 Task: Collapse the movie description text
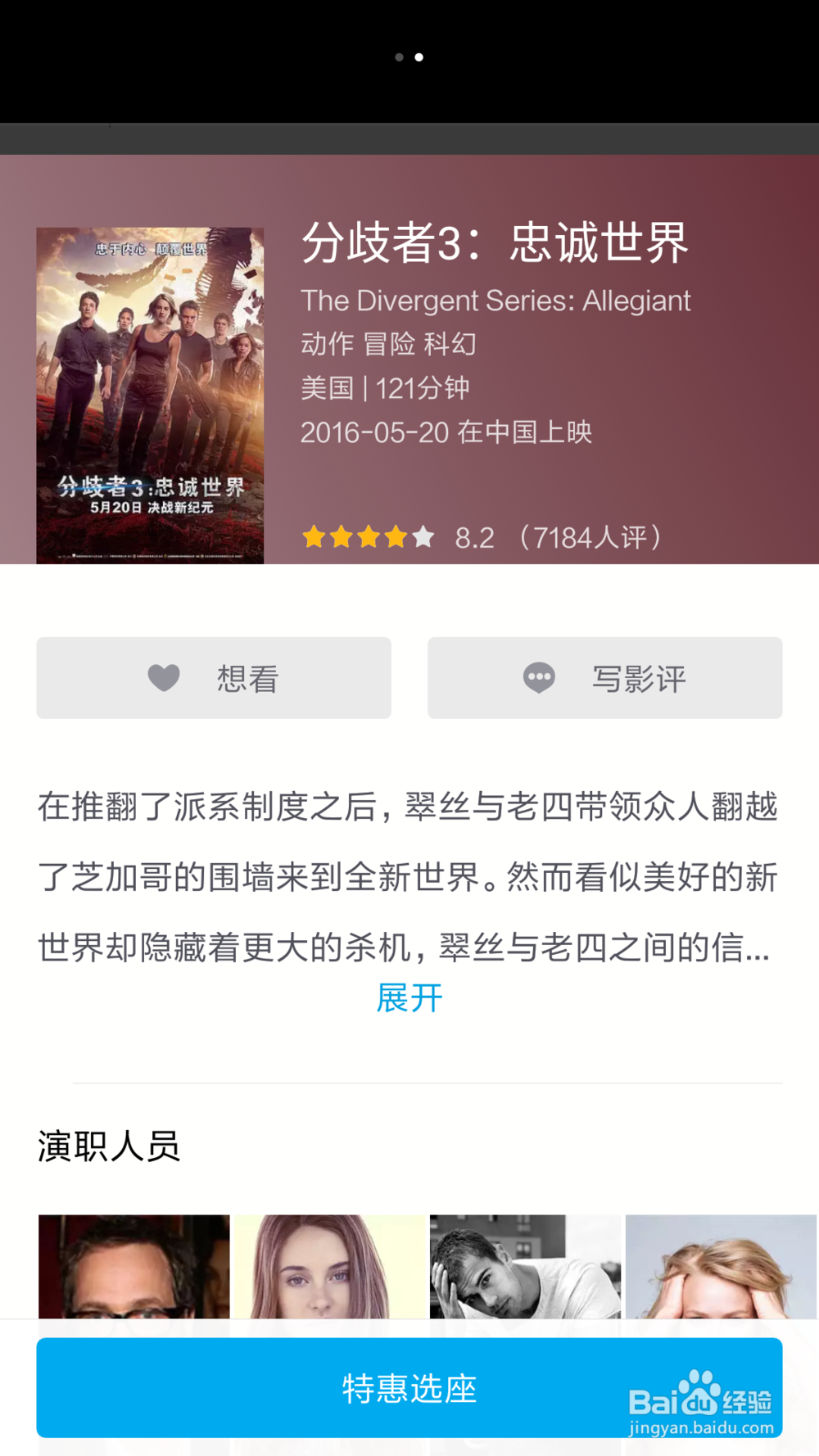pyautogui.click(x=409, y=997)
